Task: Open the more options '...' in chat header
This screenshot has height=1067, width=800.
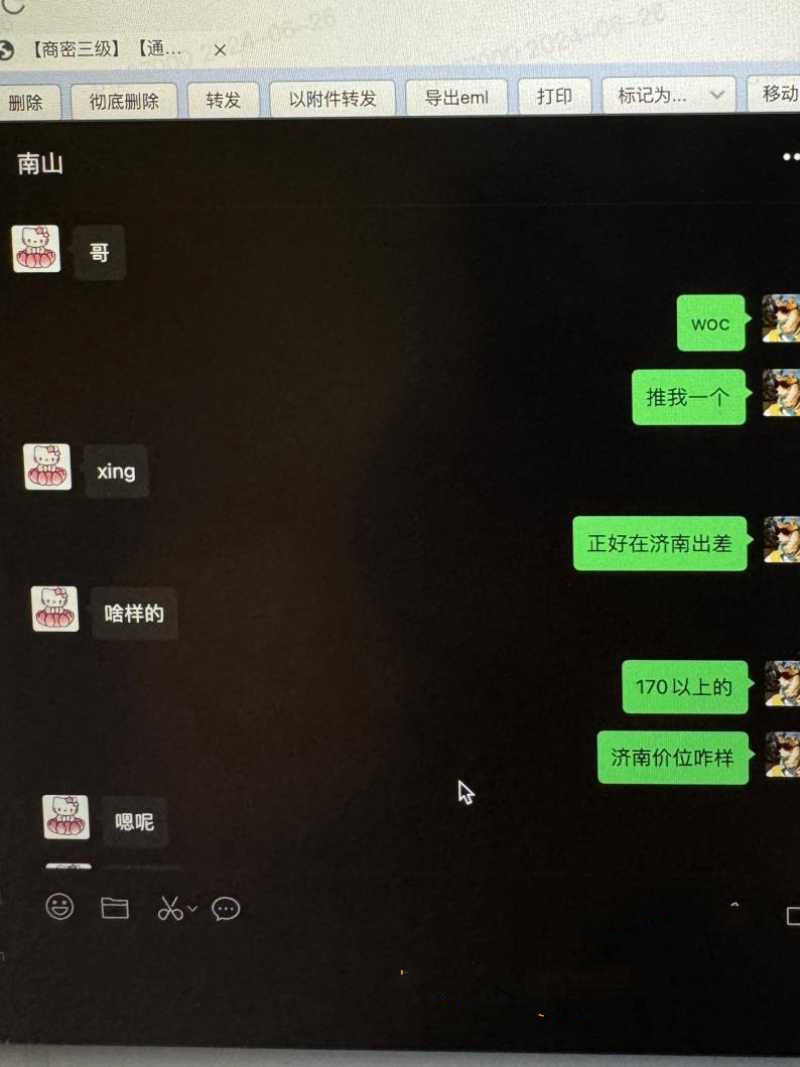Action: [x=789, y=157]
